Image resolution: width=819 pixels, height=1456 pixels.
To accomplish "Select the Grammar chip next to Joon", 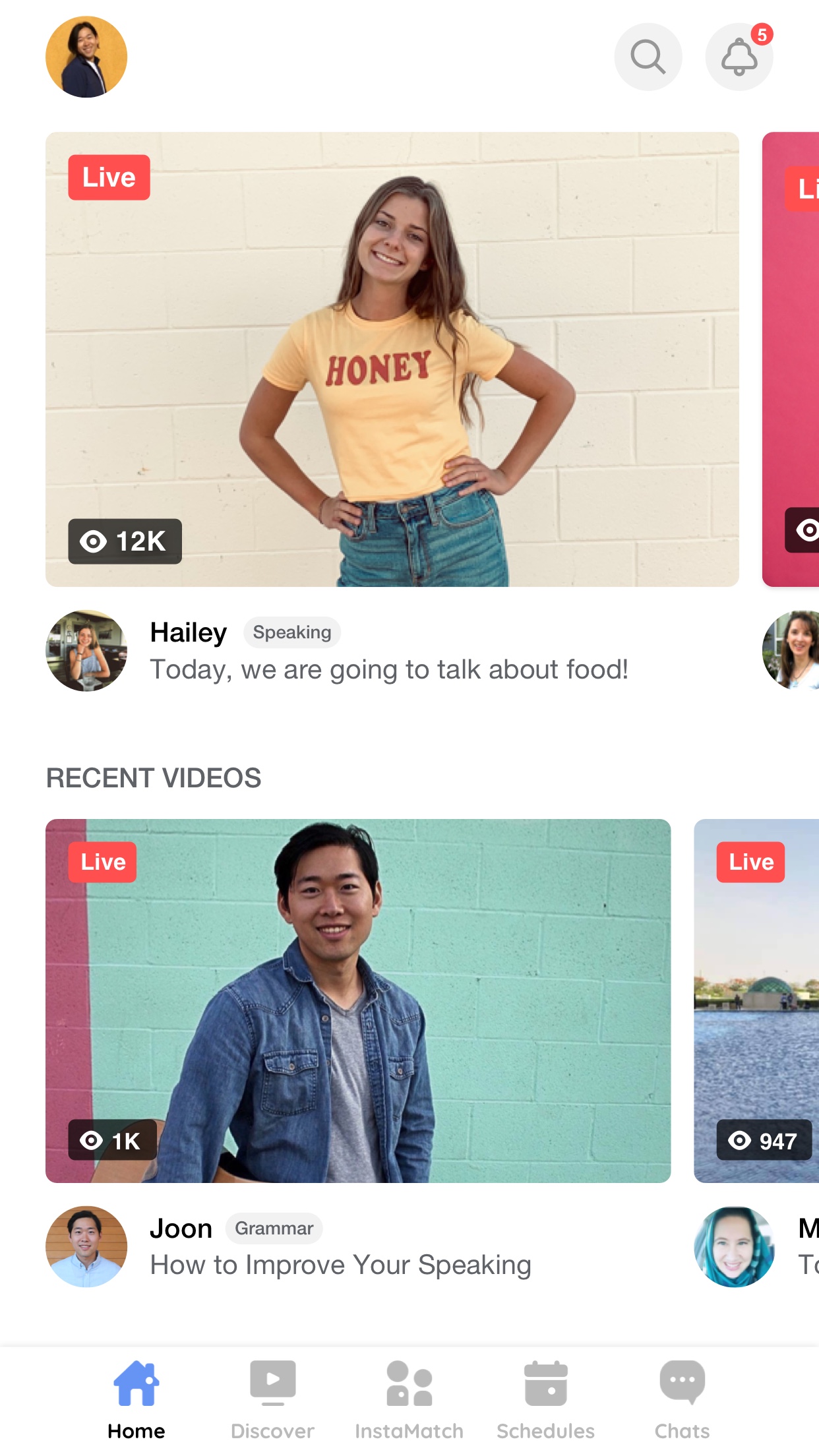I will pos(274,1228).
